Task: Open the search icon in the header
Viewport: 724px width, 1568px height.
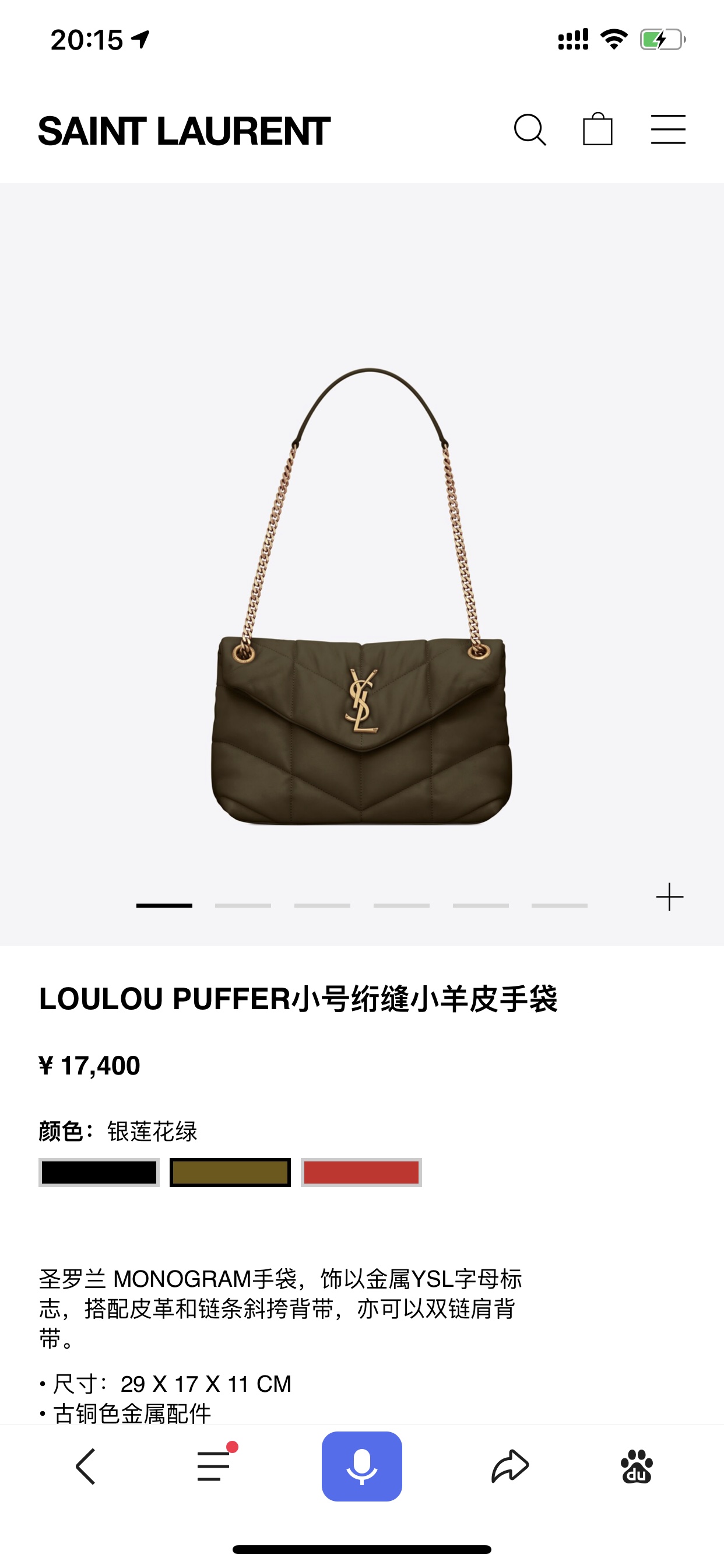Action: click(x=529, y=129)
